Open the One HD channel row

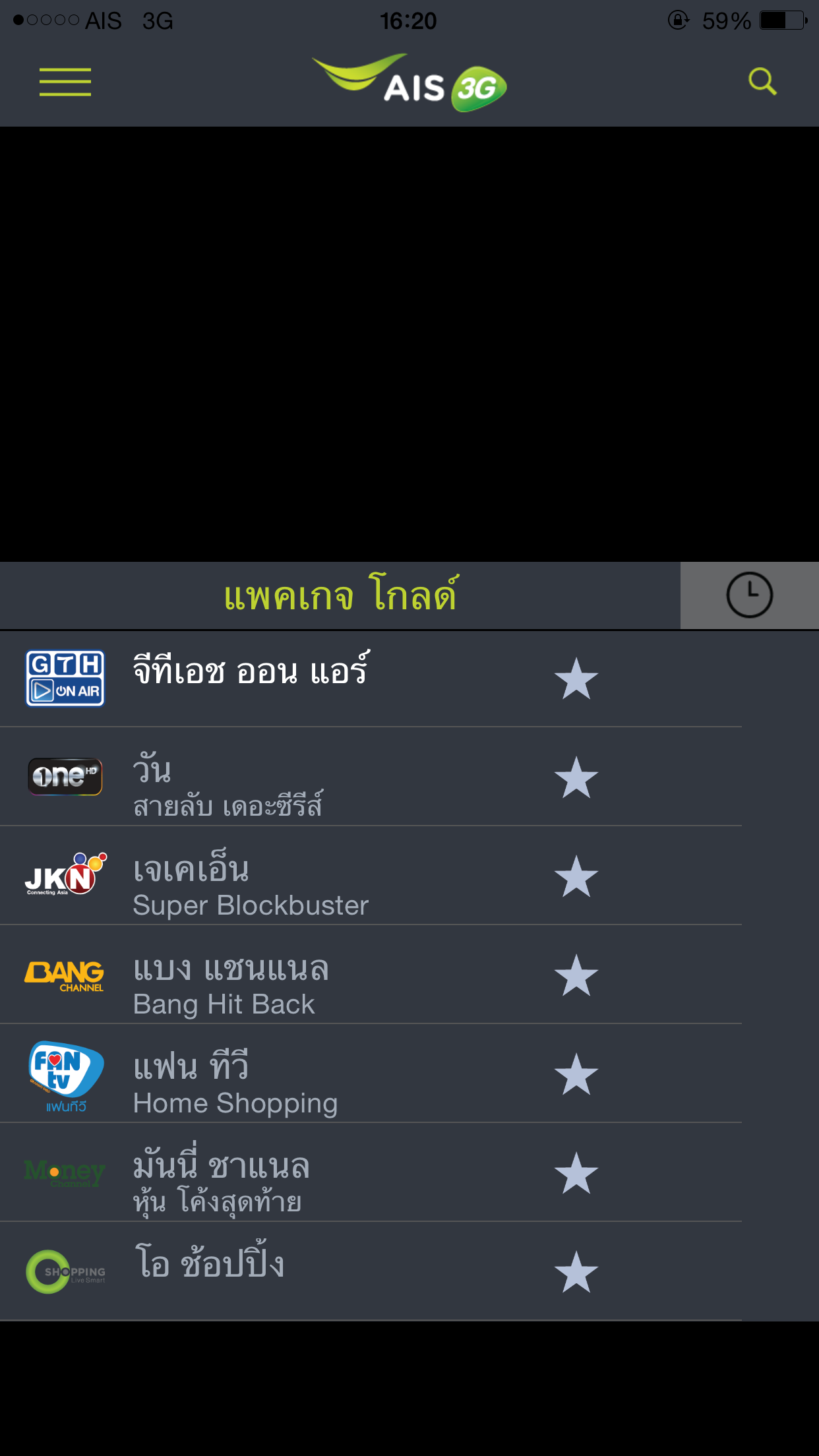tap(371, 777)
